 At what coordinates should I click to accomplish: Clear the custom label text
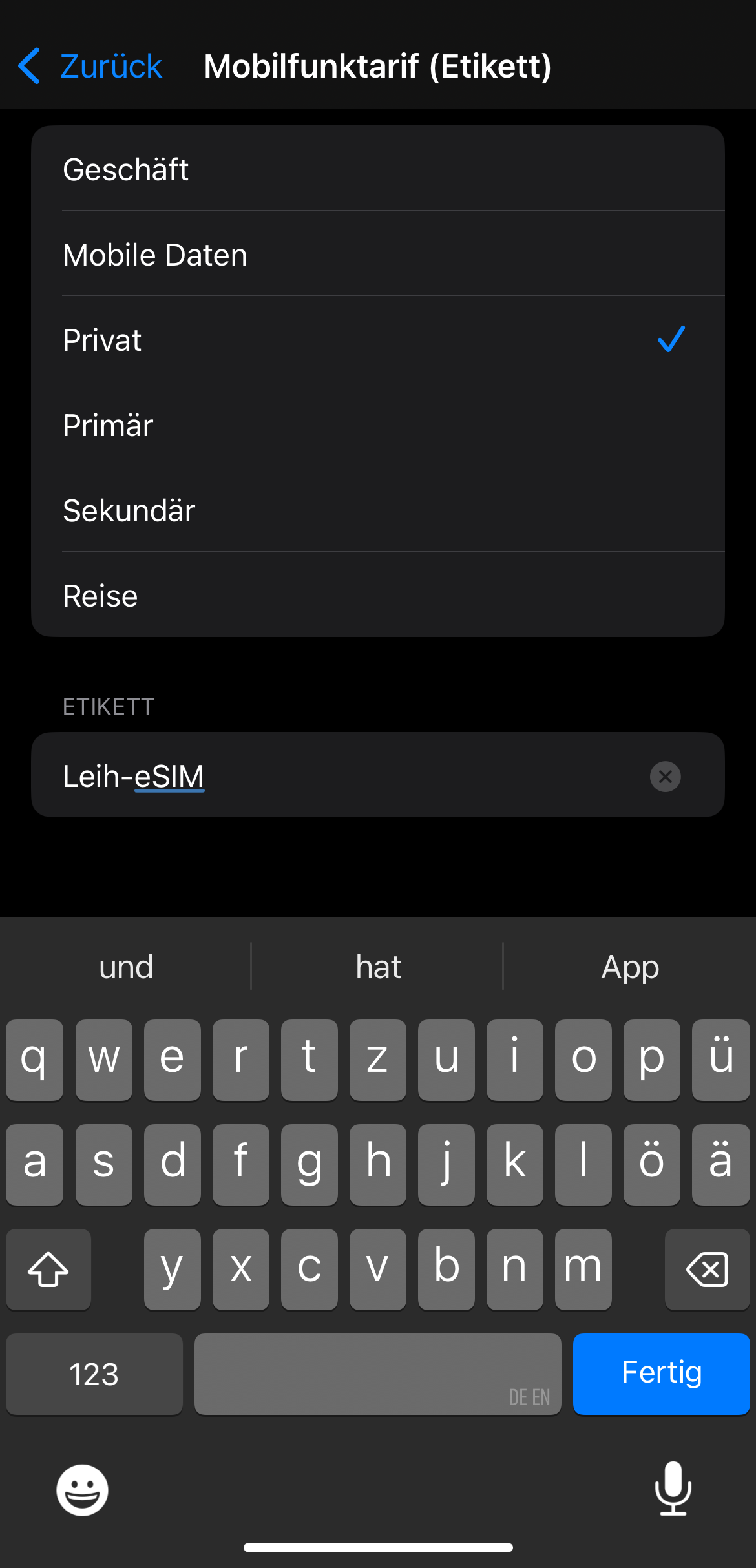[x=665, y=776]
